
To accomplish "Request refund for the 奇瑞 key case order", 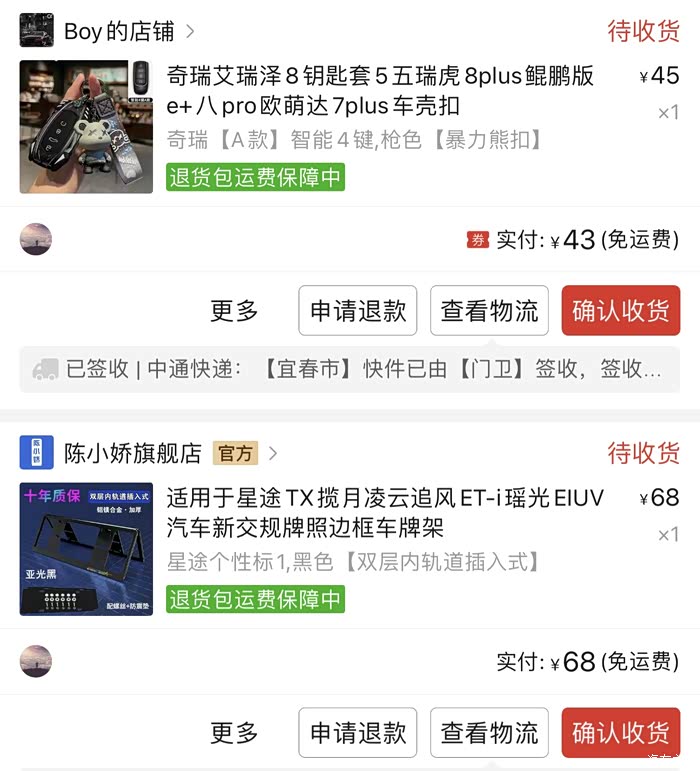I will (x=358, y=311).
